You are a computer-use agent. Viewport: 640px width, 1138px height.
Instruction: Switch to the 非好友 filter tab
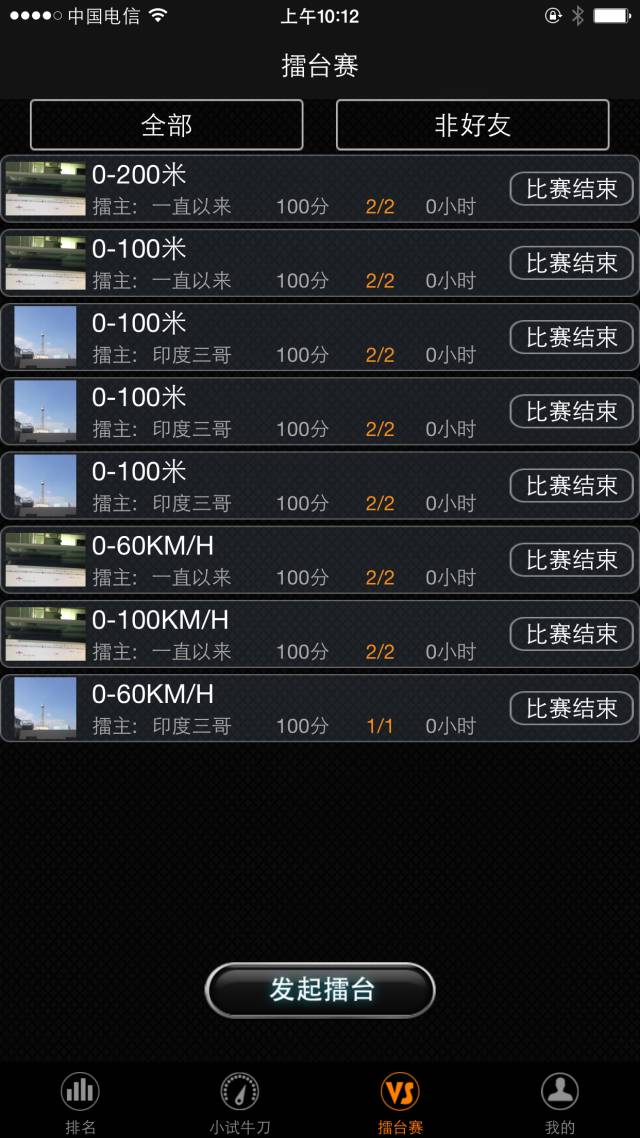point(472,125)
